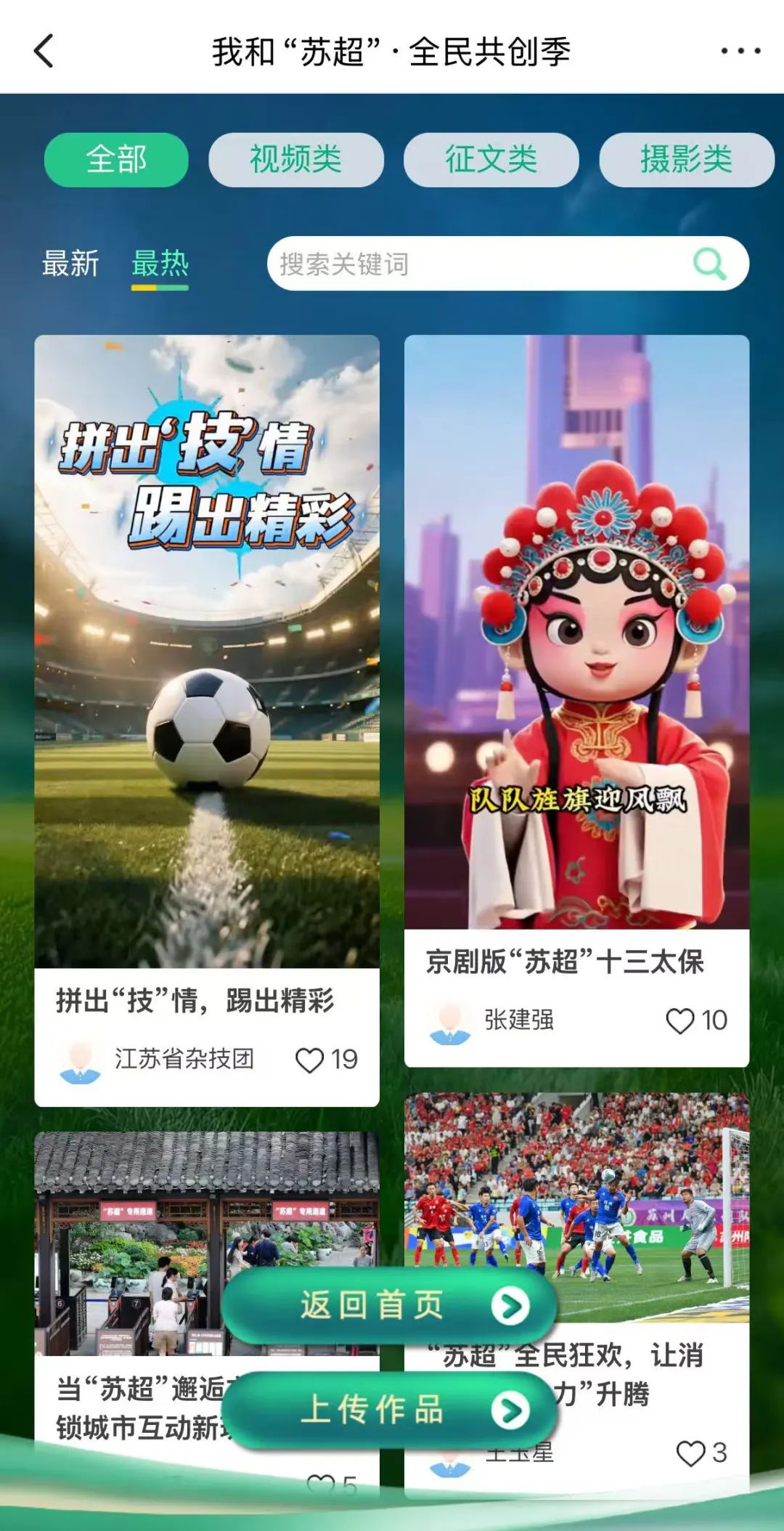
Task: Like 张建强's post
Action: pos(680,1021)
